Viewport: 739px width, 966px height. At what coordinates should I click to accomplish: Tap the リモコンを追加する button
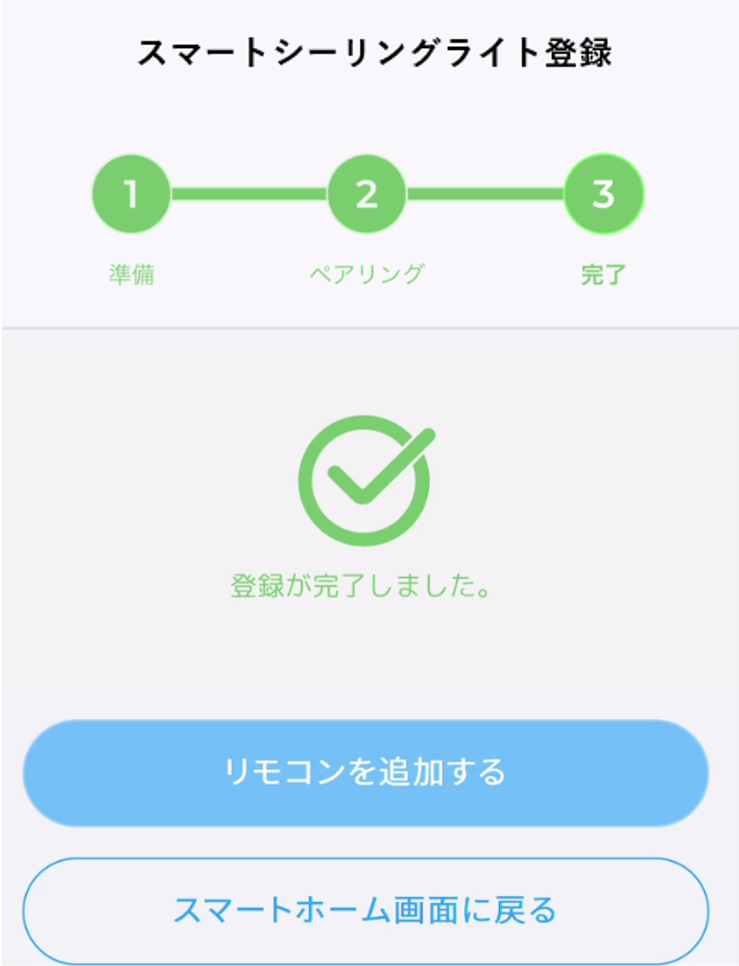point(366,772)
